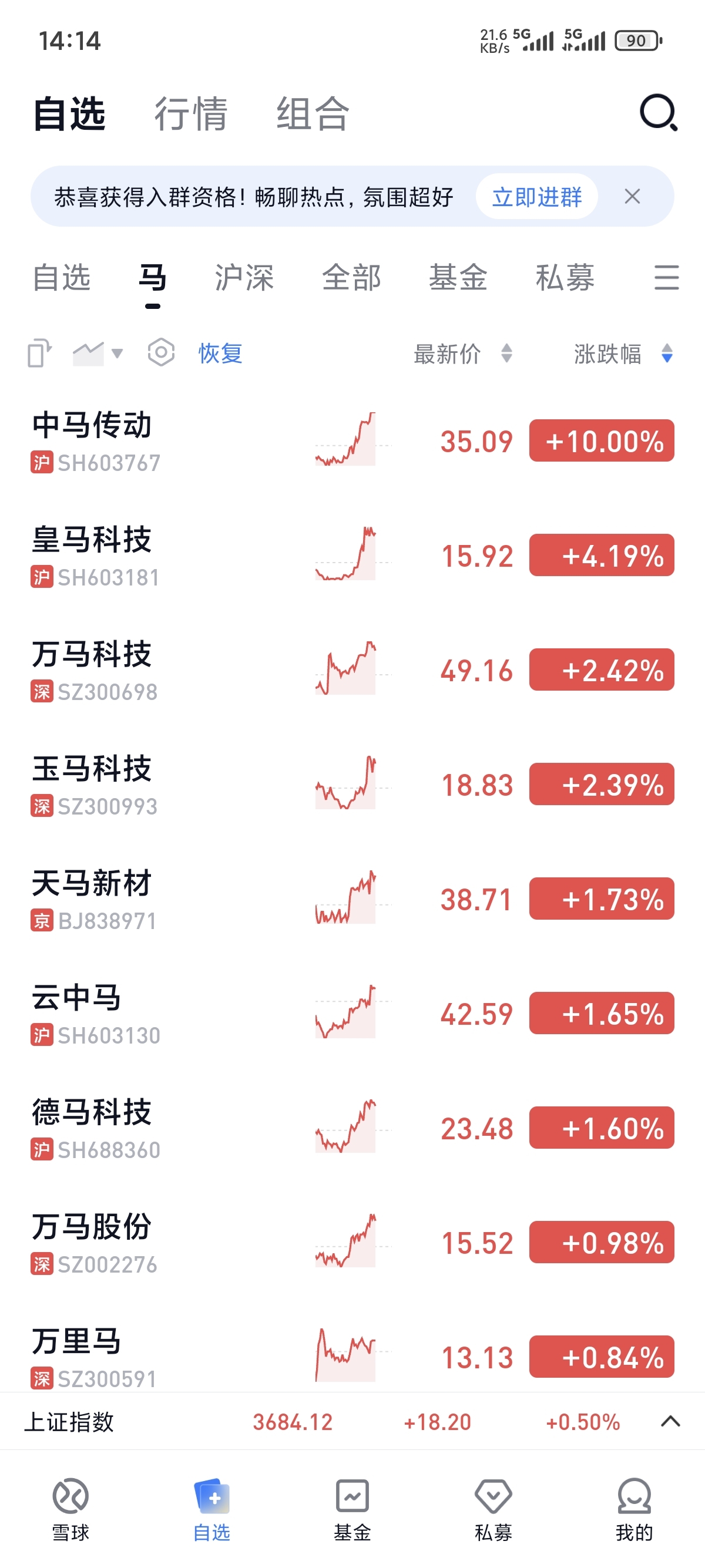The width and height of the screenshot is (705, 1568).
Task: Sort the list by 最新价
Action: [x=463, y=353]
